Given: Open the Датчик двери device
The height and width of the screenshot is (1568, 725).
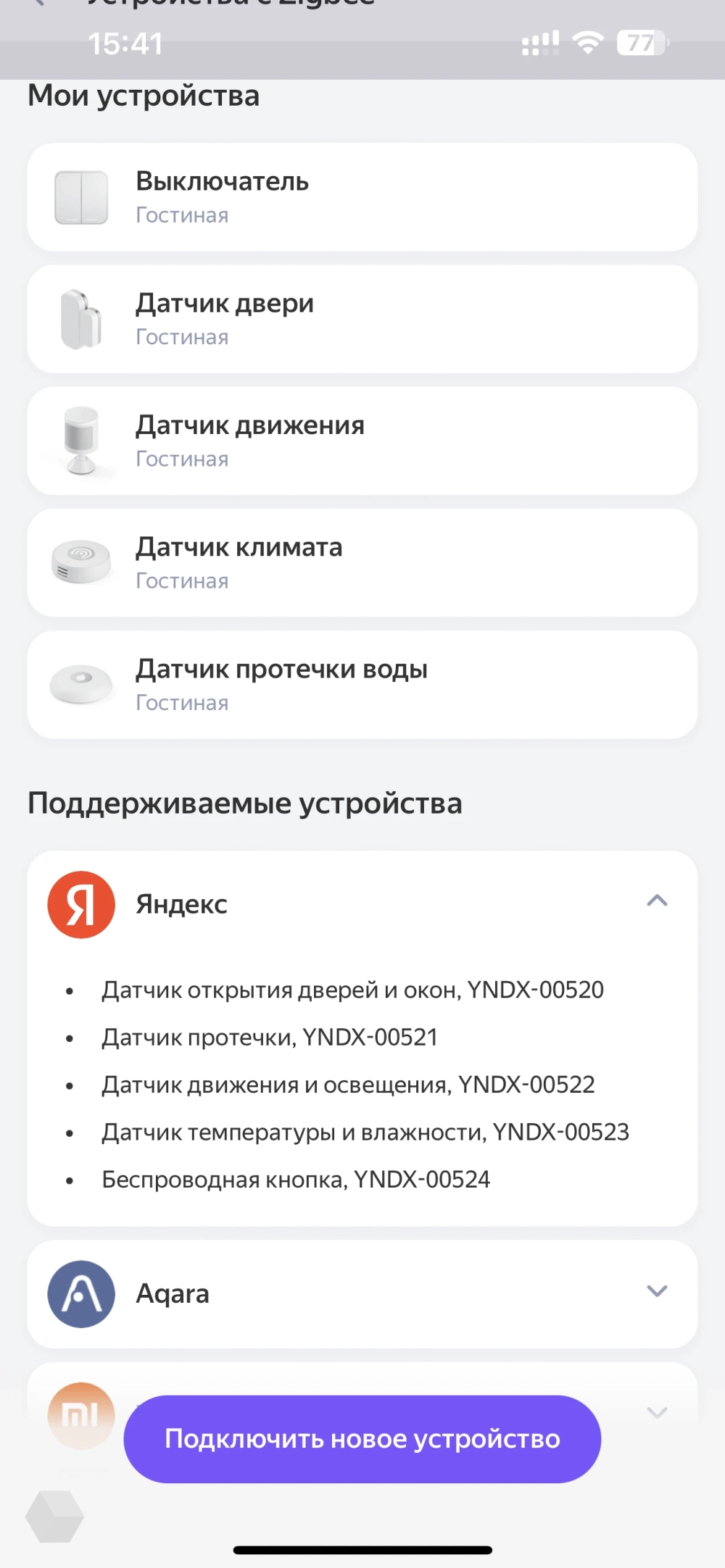Looking at the screenshot, I should [x=362, y=319].
